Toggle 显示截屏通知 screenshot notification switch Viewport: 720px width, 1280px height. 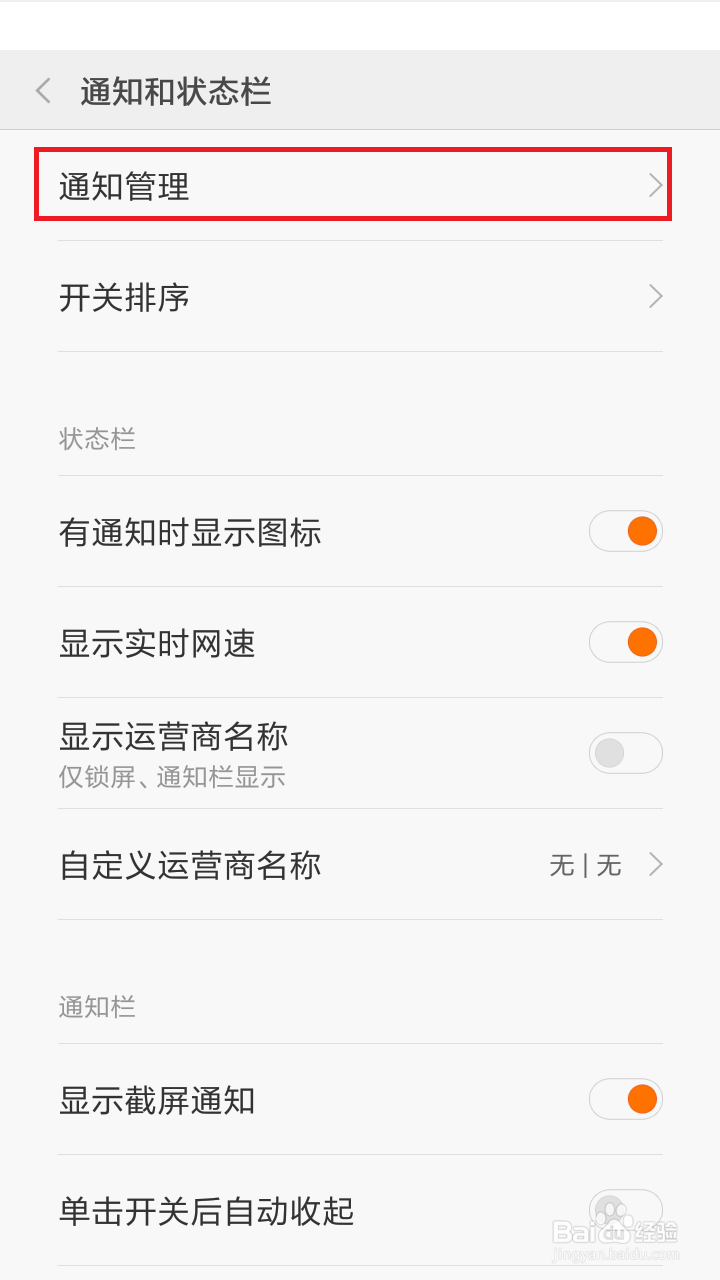625,1099
